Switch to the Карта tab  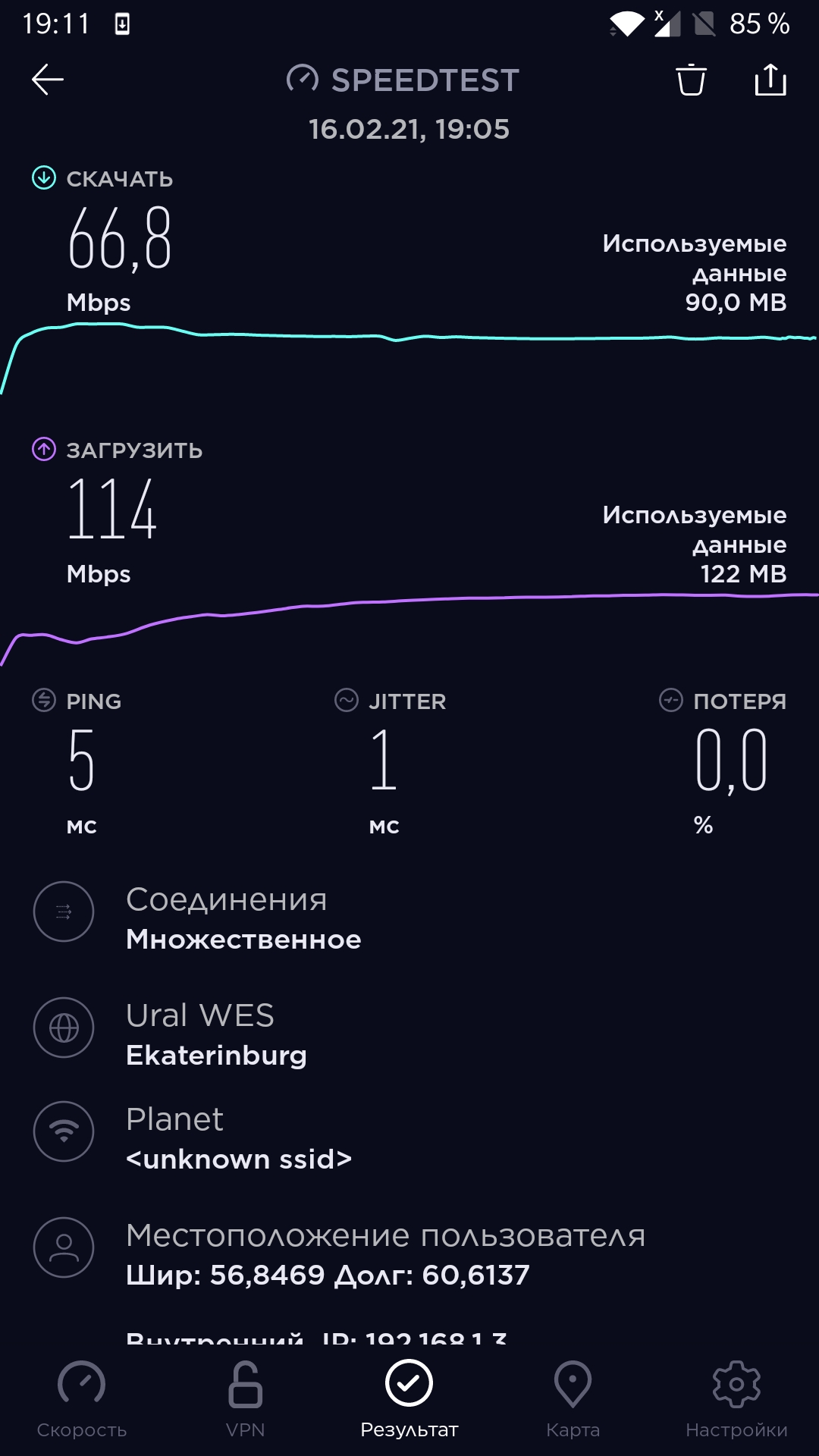click(x=573, y=1400)
